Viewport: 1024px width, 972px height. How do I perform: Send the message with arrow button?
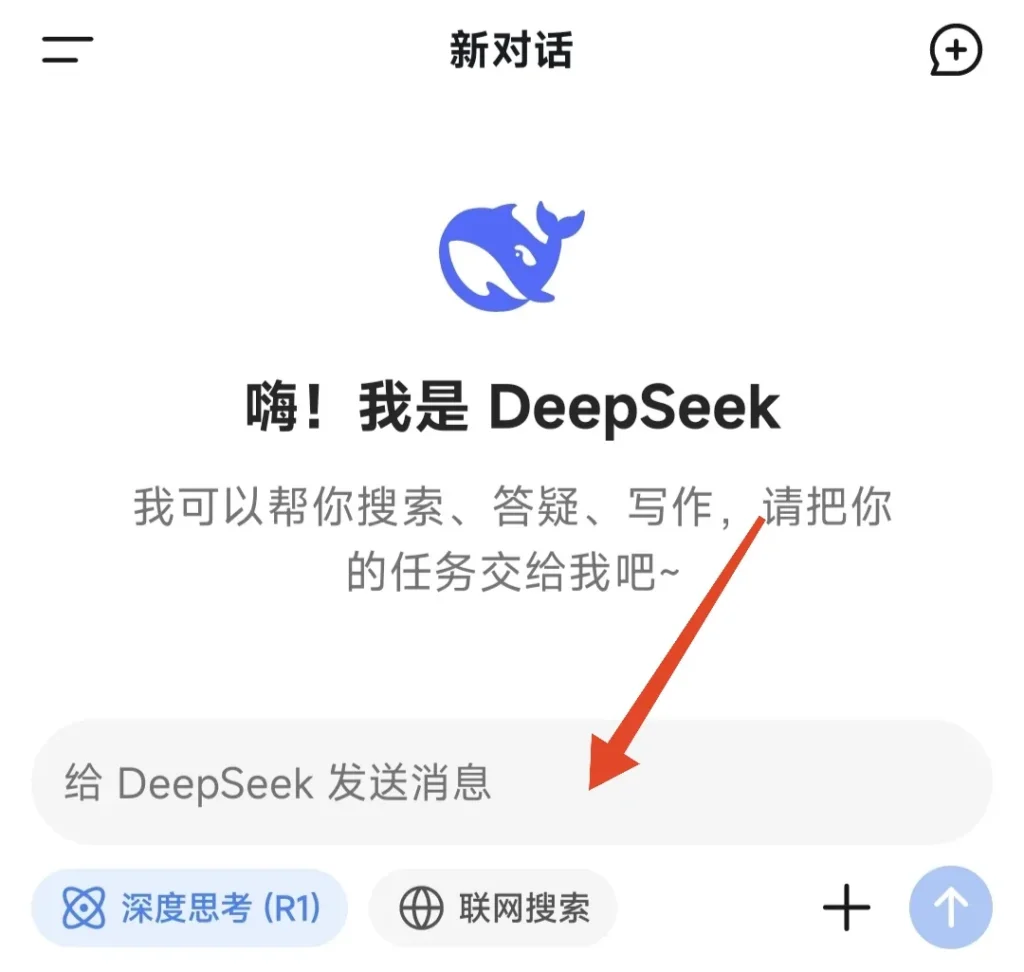(950, 908)
